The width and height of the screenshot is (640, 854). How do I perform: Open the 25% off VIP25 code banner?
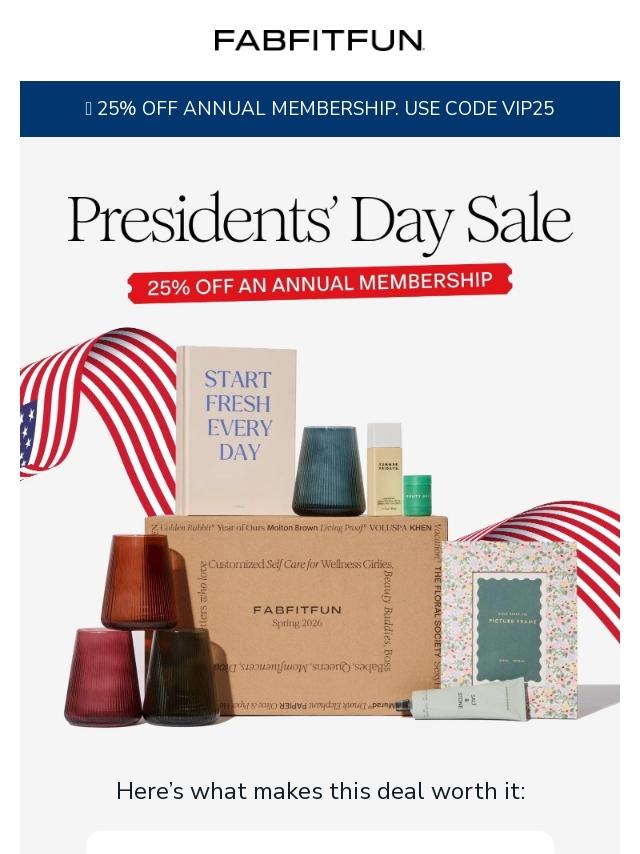320,108
